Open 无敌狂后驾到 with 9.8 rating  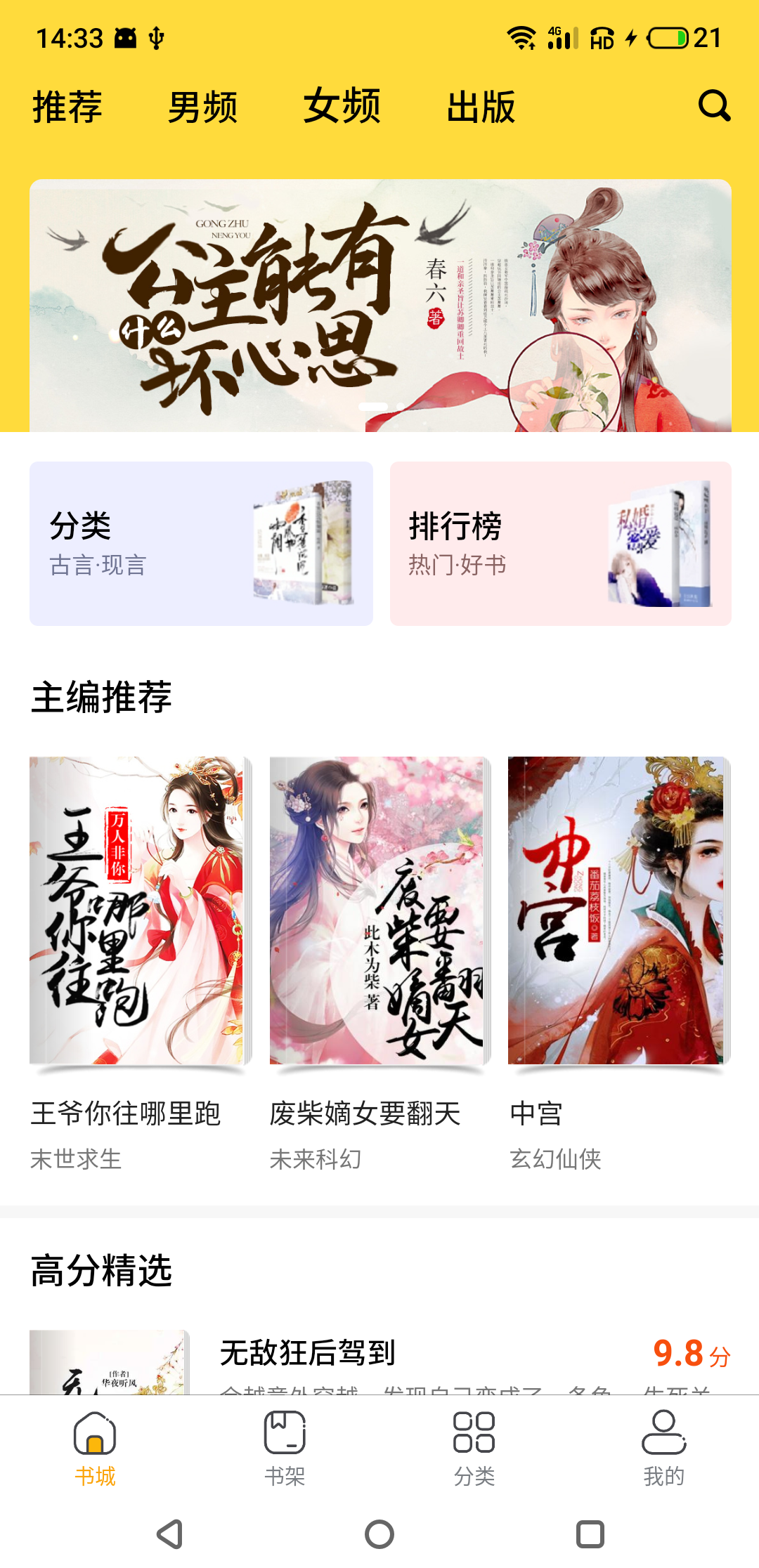(x=379, y=1356)
